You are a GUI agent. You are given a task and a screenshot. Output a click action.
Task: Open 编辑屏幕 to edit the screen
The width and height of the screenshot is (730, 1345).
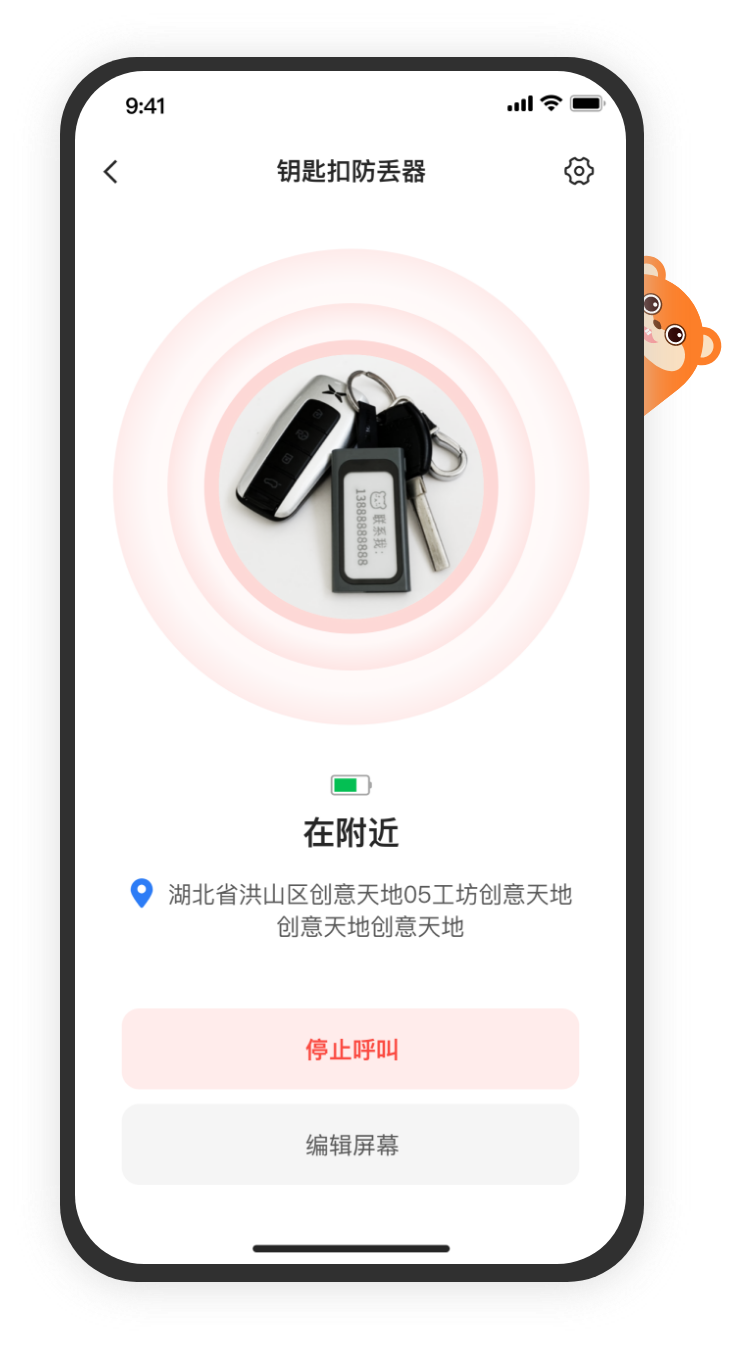pos(351,1145)
